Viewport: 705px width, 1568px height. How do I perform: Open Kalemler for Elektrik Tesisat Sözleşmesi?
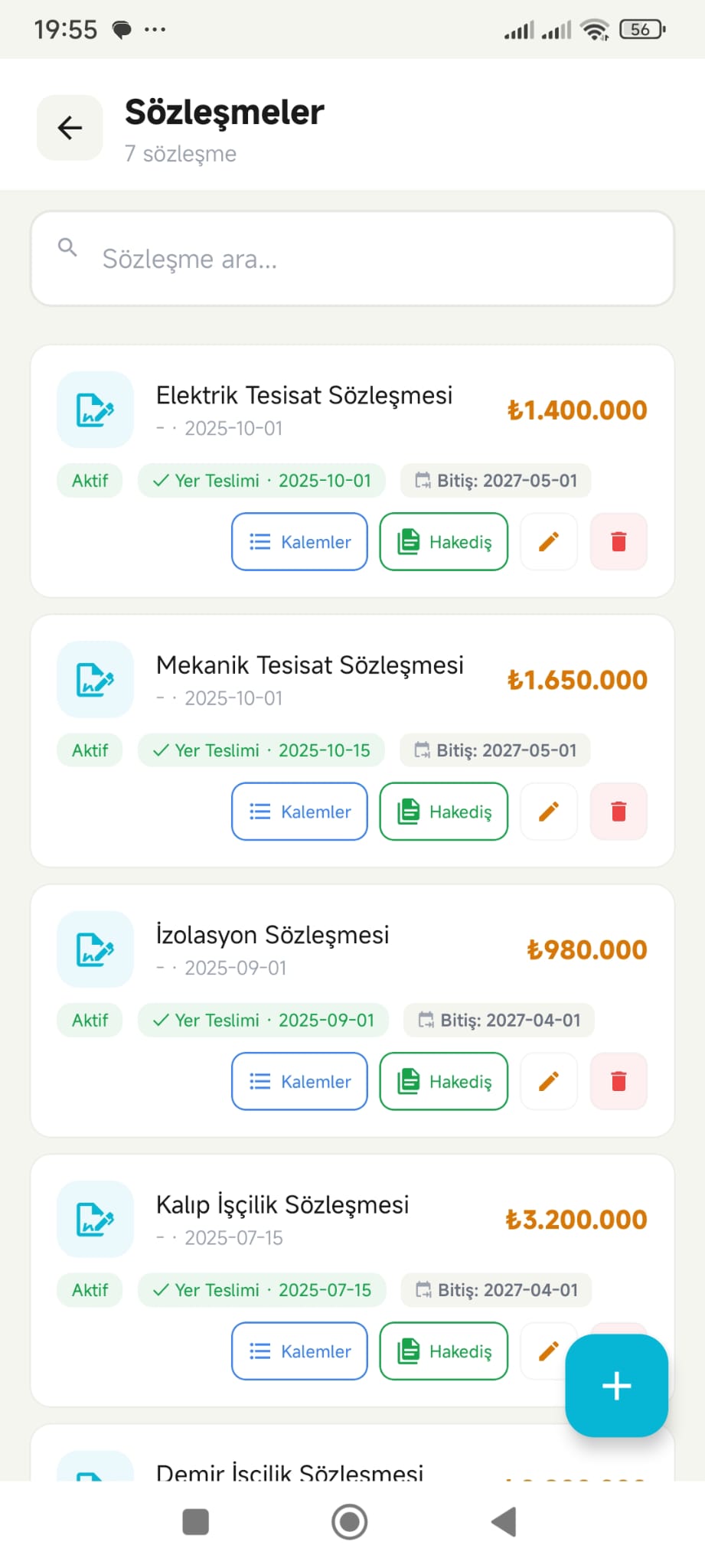point(299,541)
